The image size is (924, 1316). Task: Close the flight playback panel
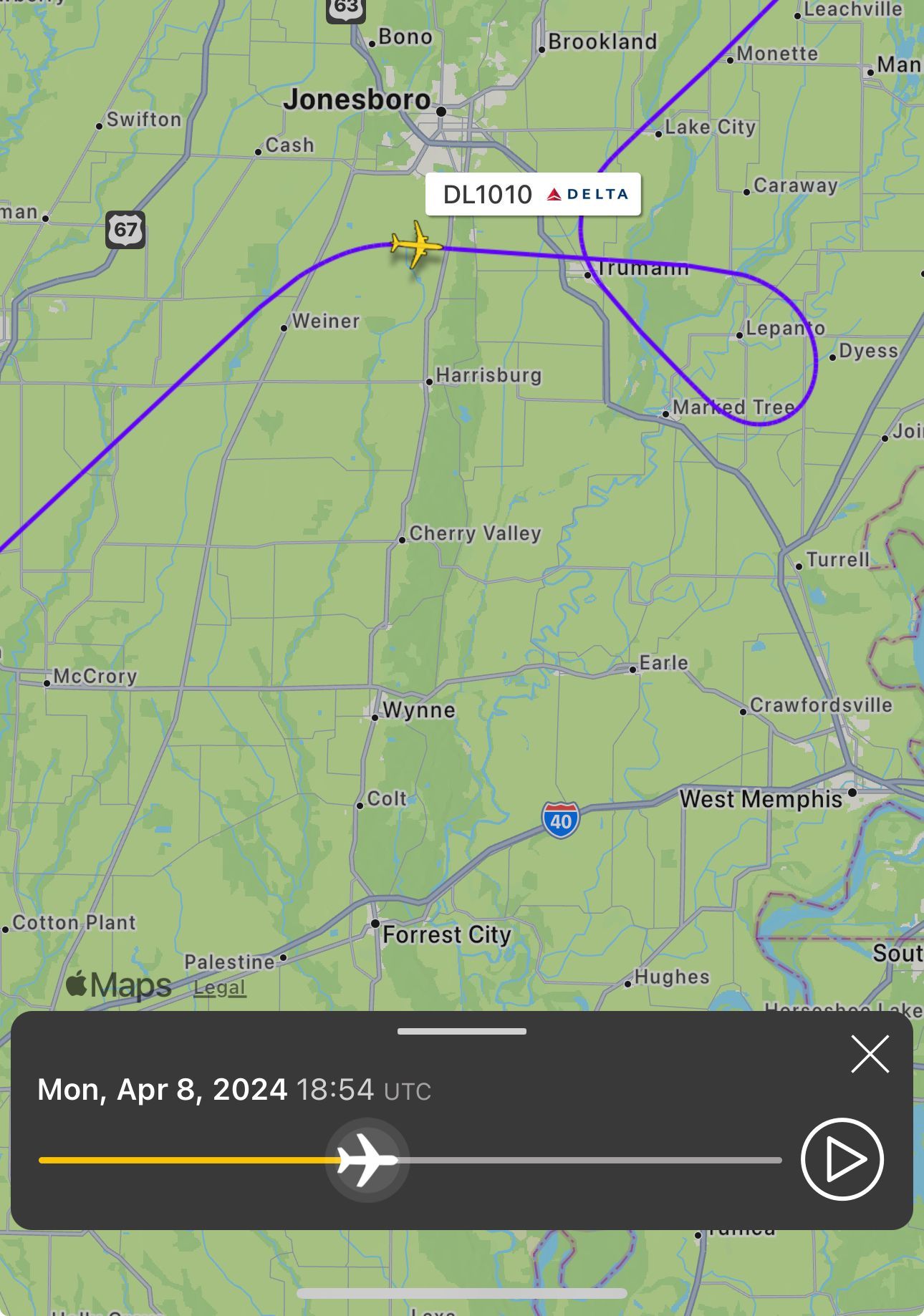click(870, 1054)
